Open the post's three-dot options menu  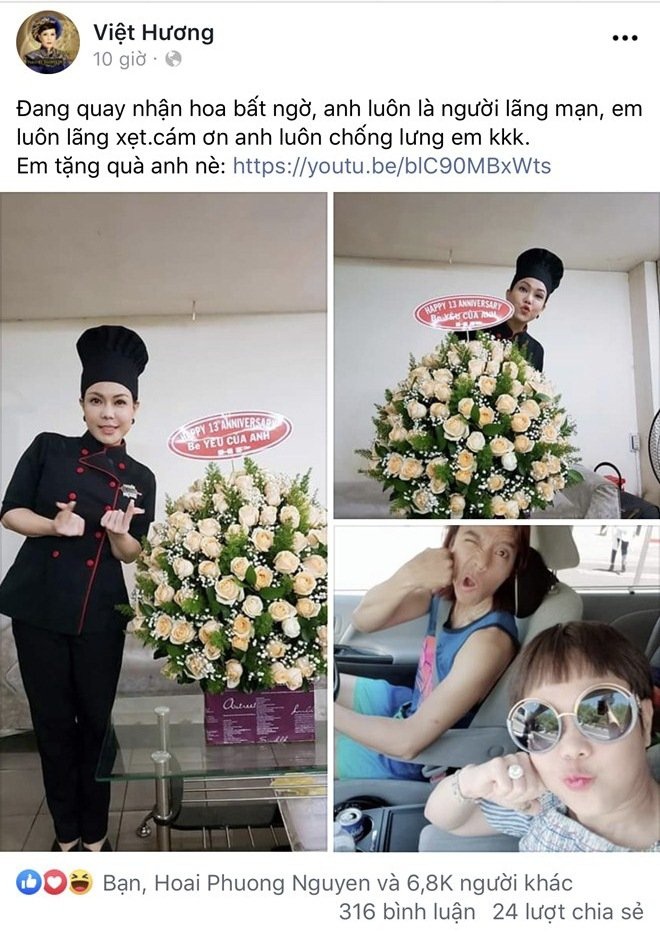click(624, 38)
